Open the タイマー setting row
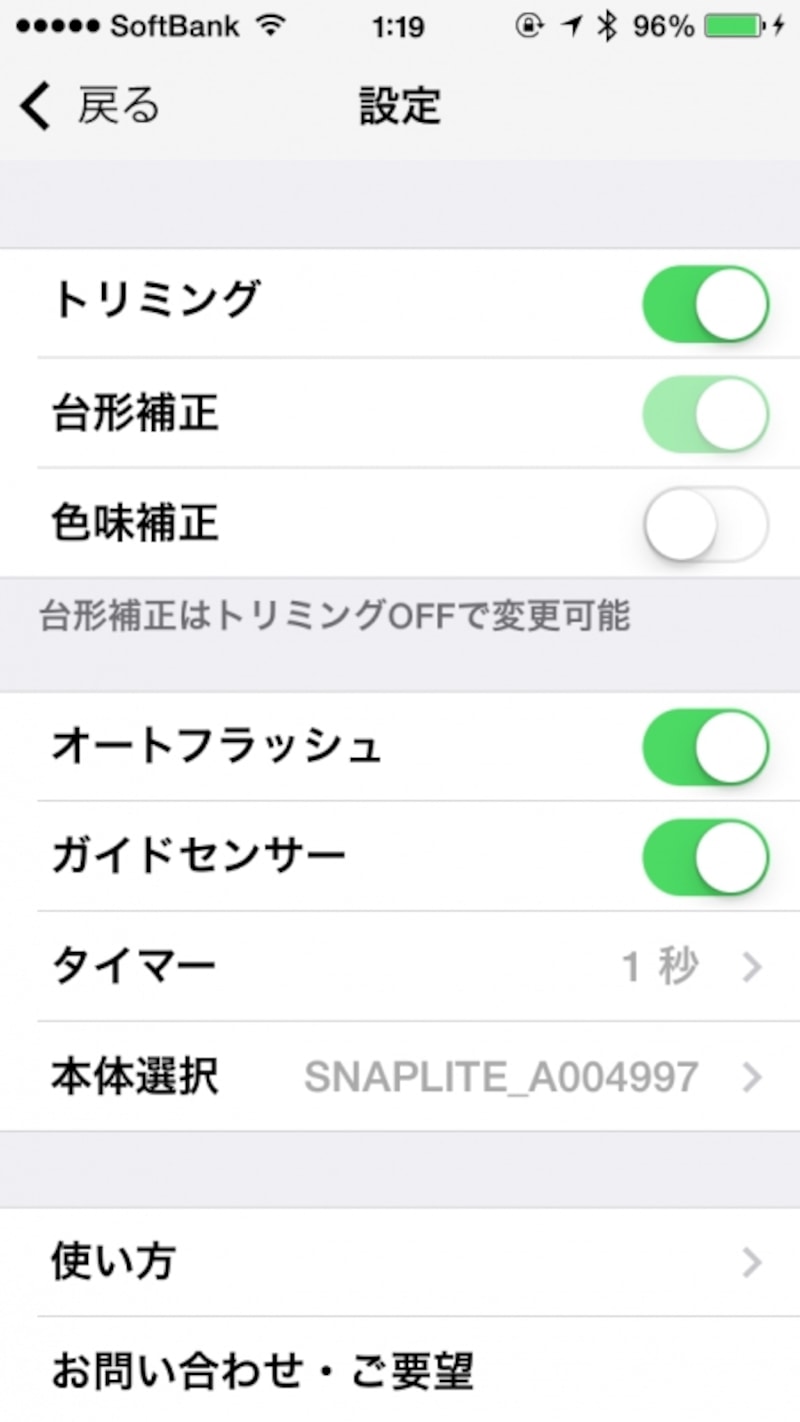The height and width of the screenshot is (1422, 800). click(400, 967)
